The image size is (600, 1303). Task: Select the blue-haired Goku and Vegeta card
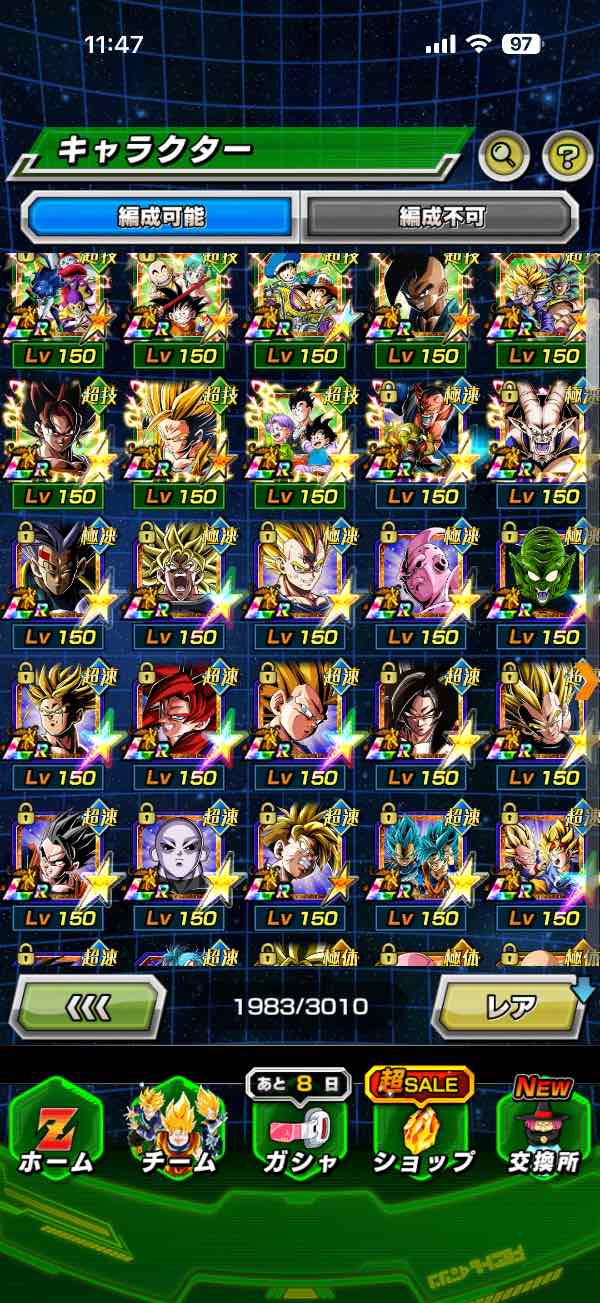pos(422,858)
